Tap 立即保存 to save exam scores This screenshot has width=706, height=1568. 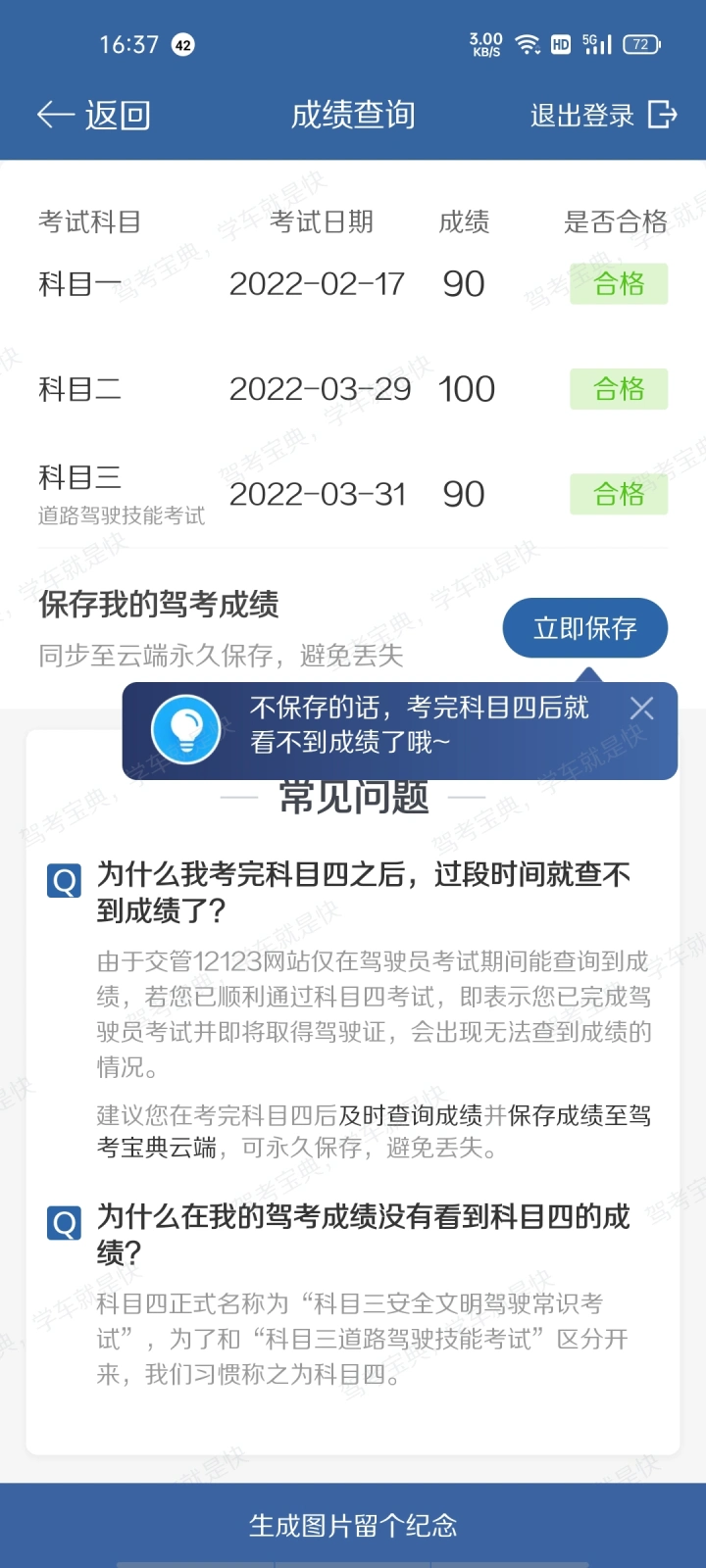click(585, 628)
